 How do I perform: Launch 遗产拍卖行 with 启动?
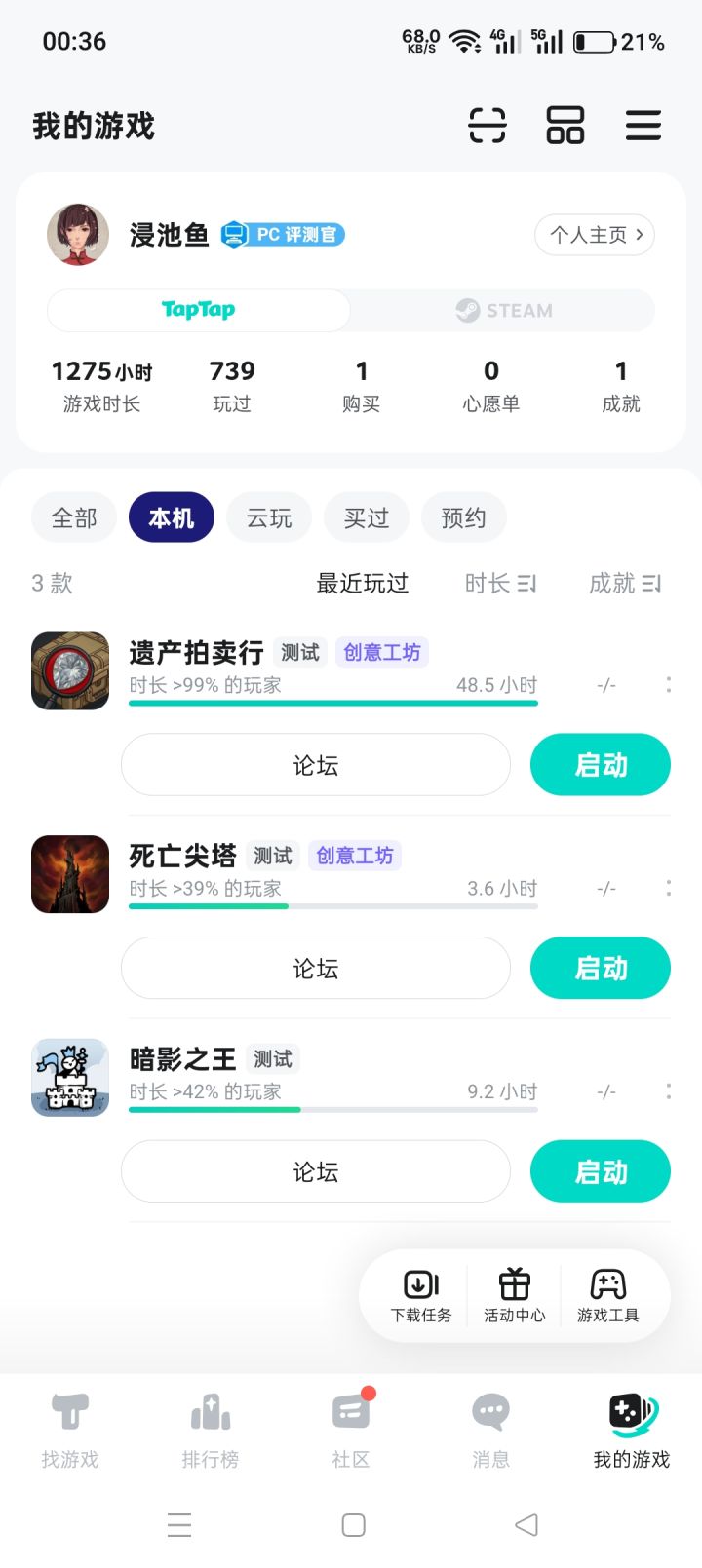tap(600, 765)
